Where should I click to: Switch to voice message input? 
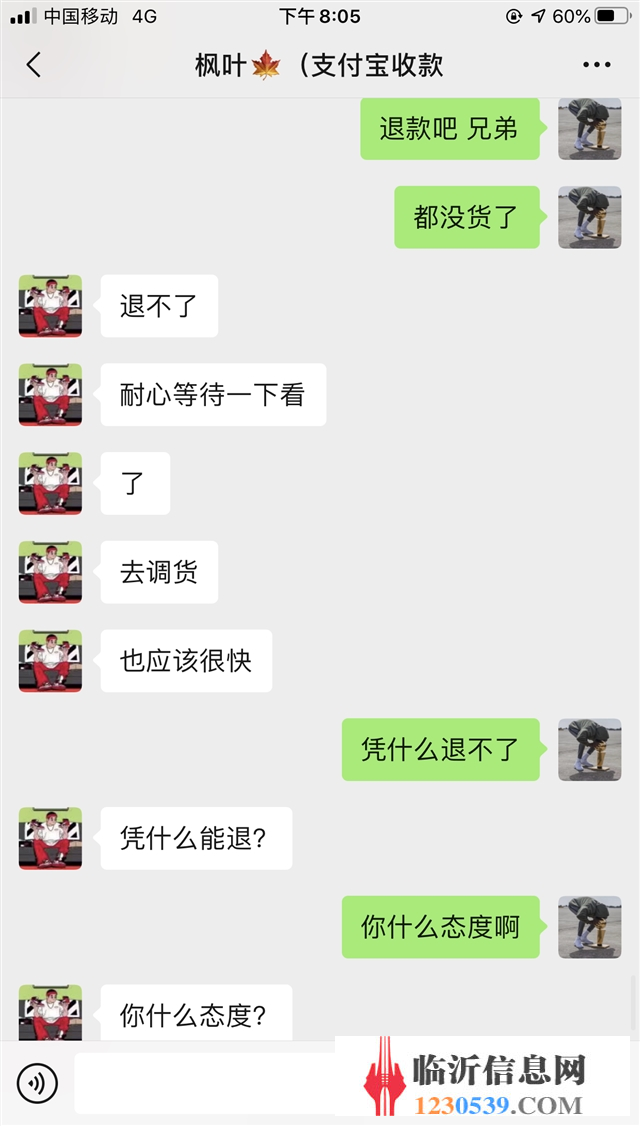(x=37, y=1082)
